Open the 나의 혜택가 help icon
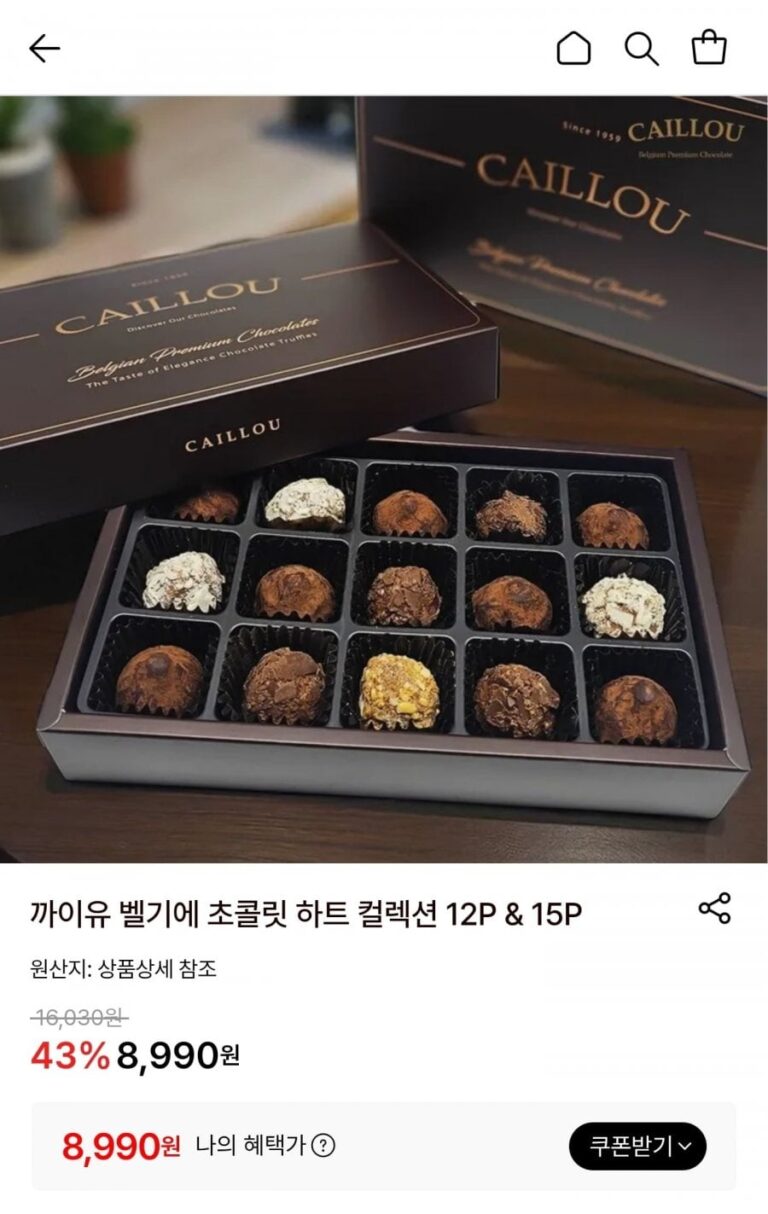The width and height of the screenshot is (768, 1214). pyautogui.click(x=323, y=1146)
